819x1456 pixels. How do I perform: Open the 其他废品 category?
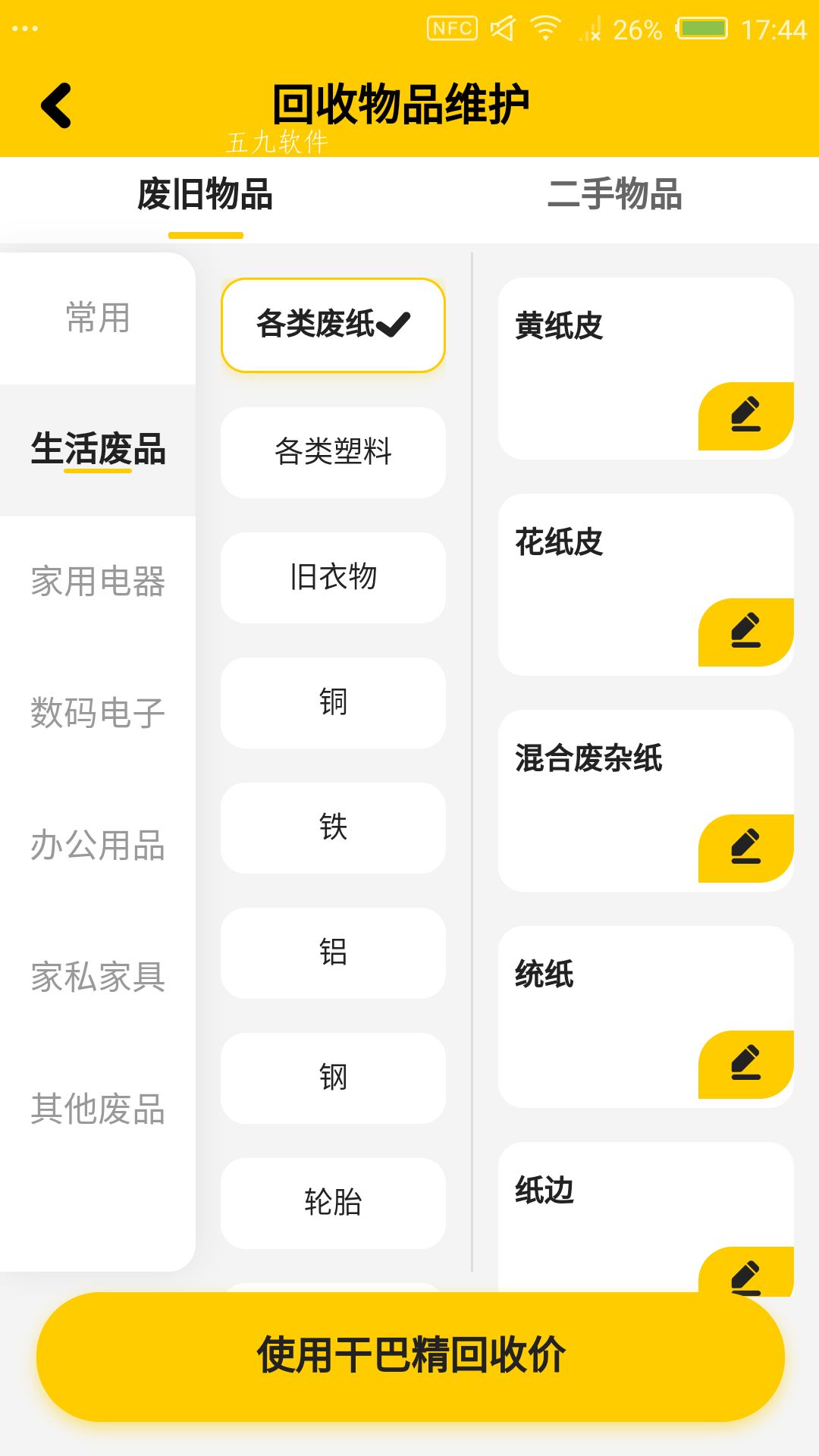point(98,1109)
